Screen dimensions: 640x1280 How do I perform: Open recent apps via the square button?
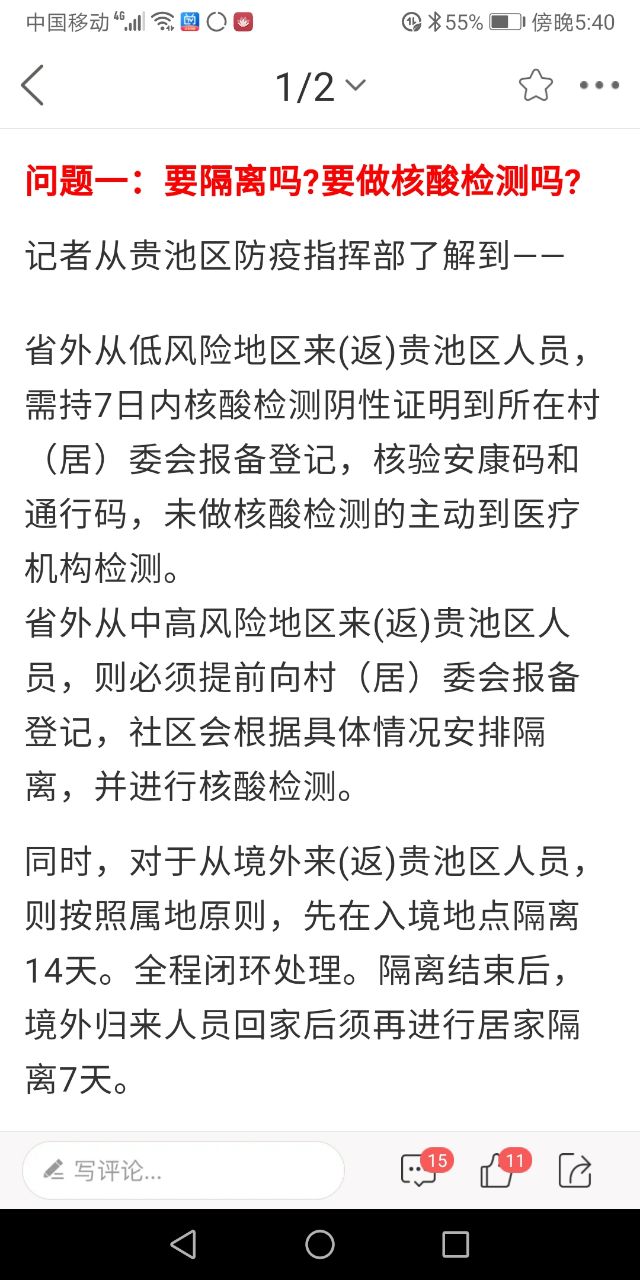pyautogui.click(x=455, y=1244)
